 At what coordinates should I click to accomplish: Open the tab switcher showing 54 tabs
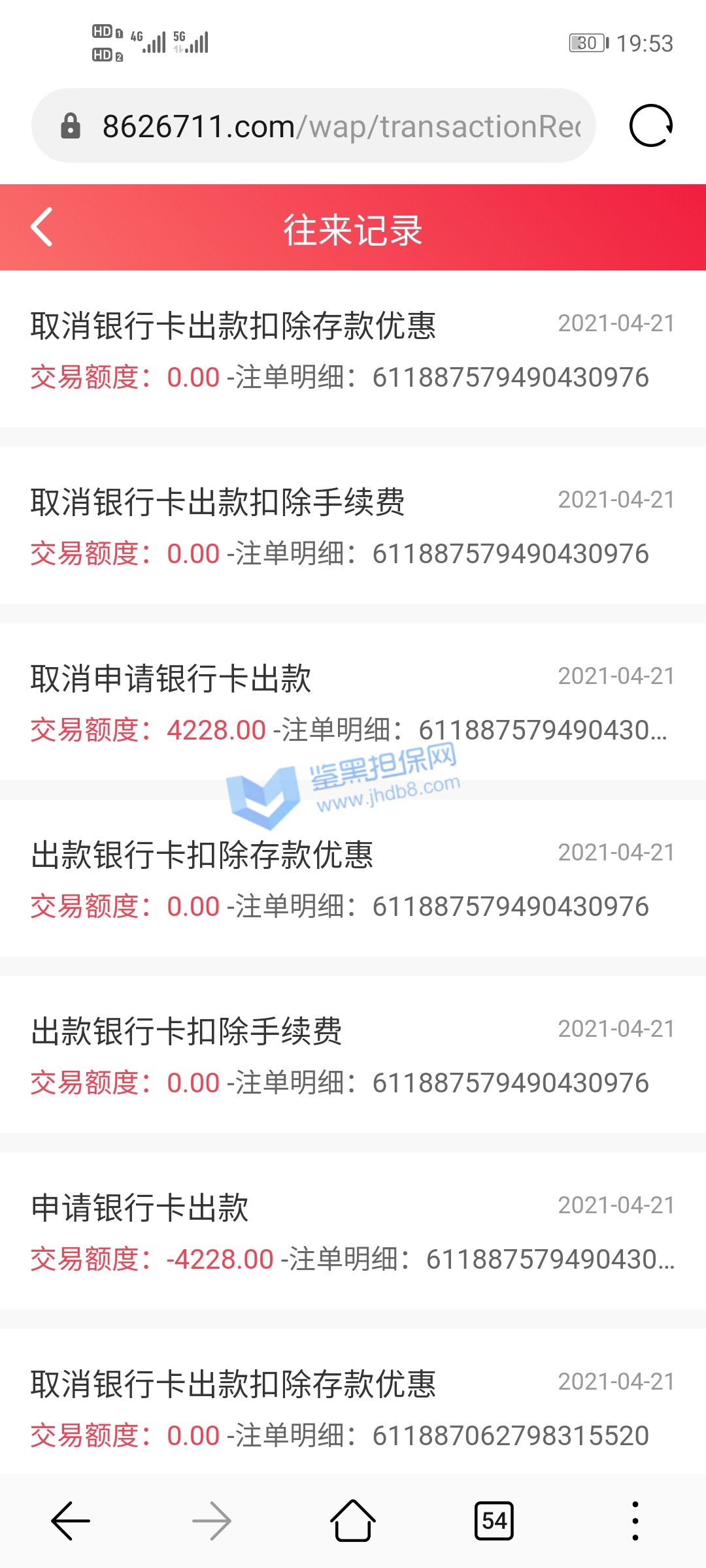pyautogui.click(x=494, y=1521)
